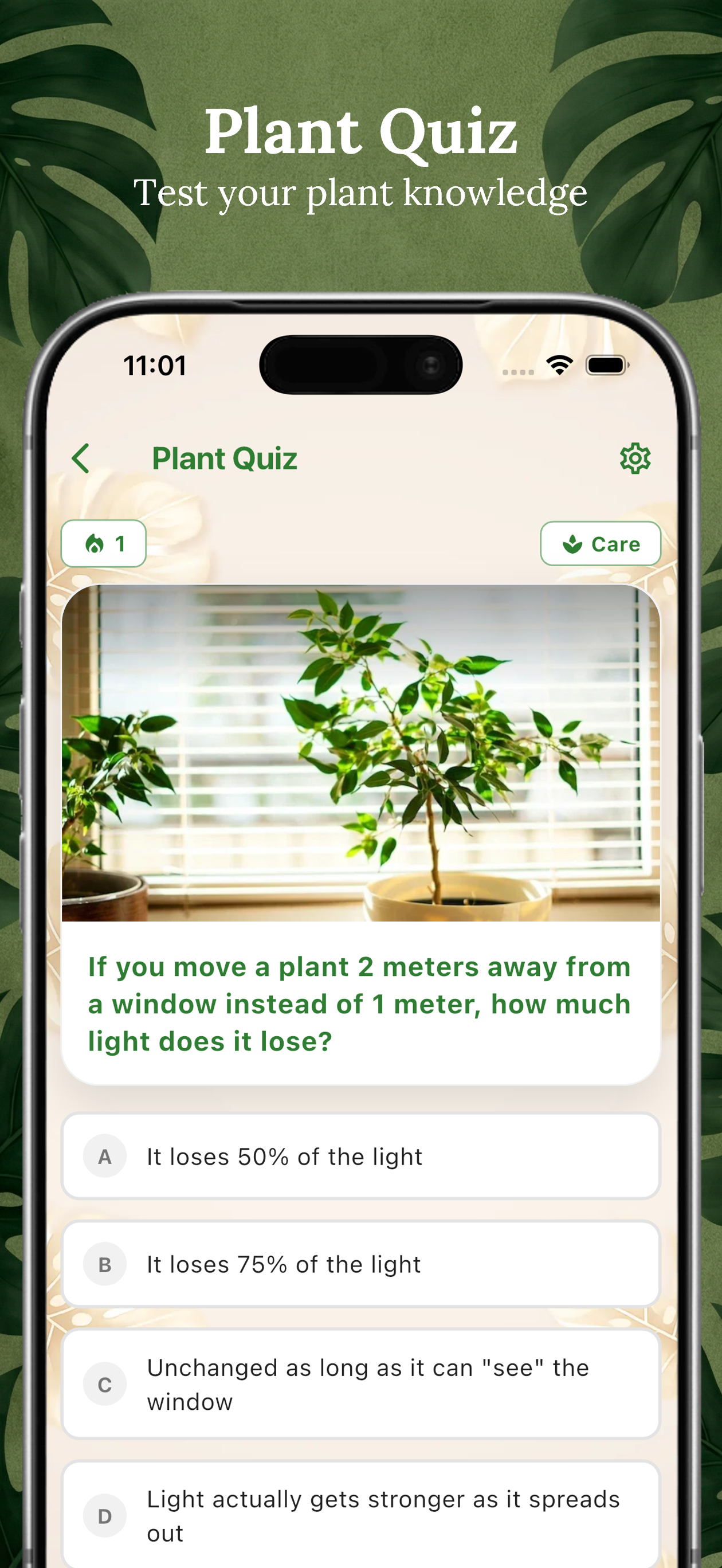Viewport: 722px width, 1568px height.
Task: Expand answer D about light getting stronger
Action: click(361, 1517)
